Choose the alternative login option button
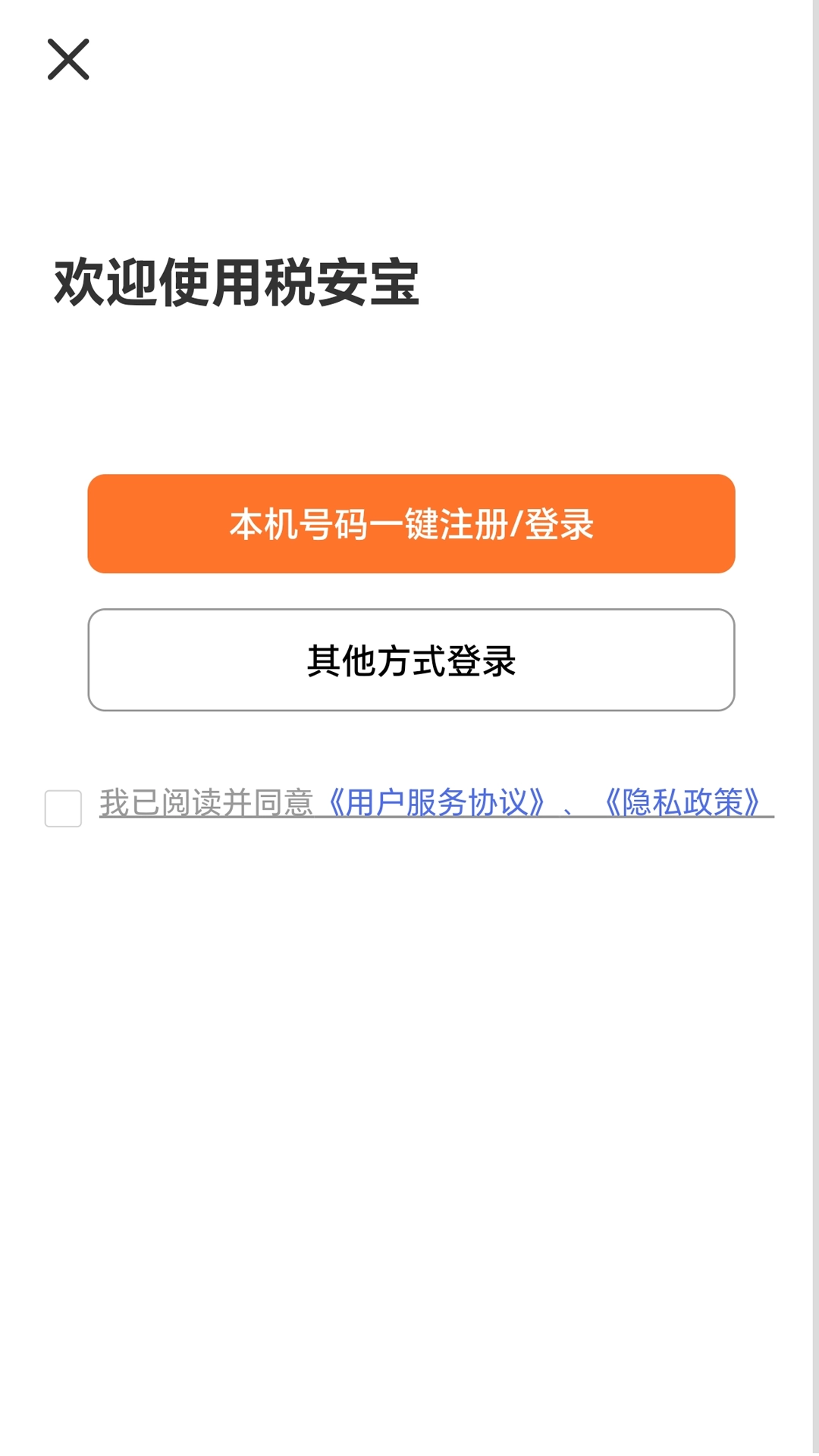819x1456 pixels. [412, 660]
